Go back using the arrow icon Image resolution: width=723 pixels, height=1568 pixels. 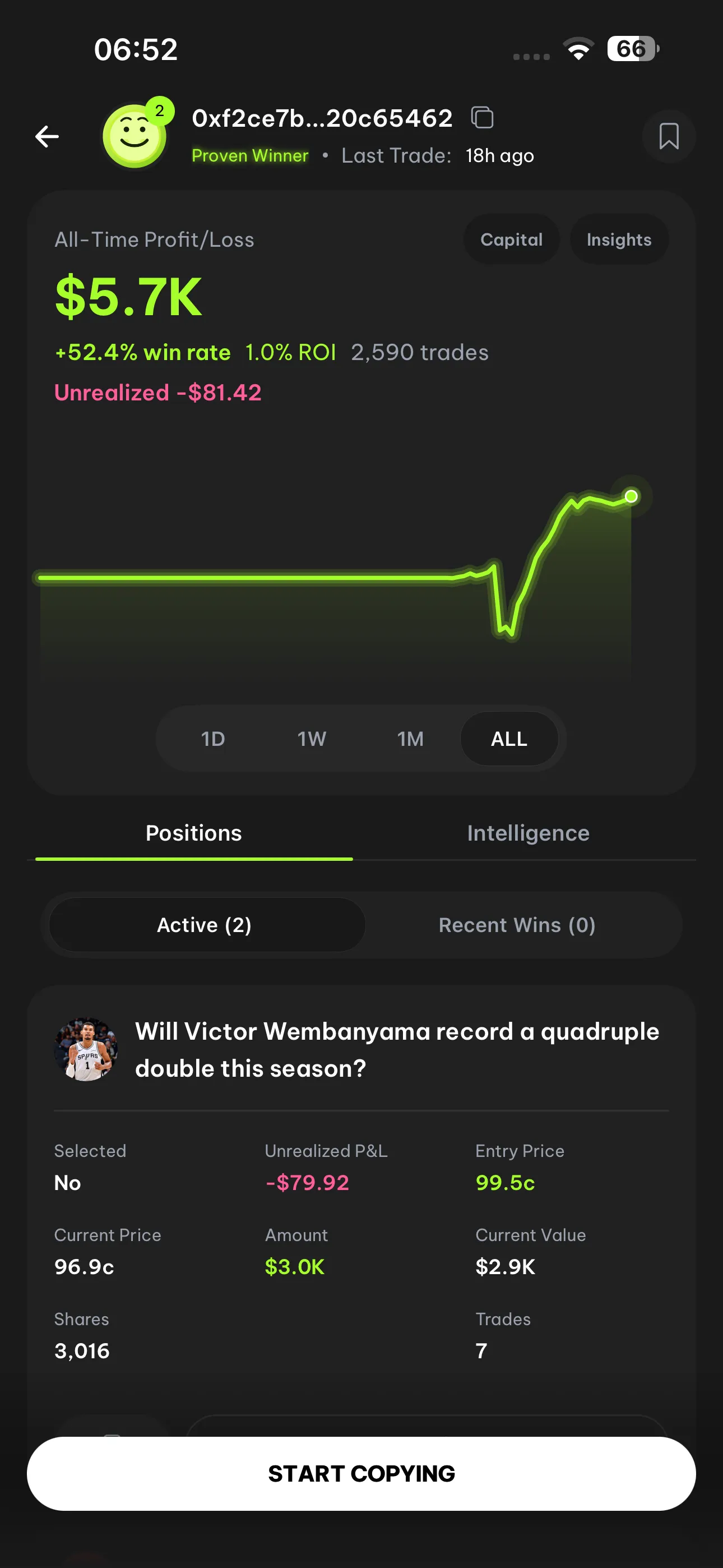point(47,136)
